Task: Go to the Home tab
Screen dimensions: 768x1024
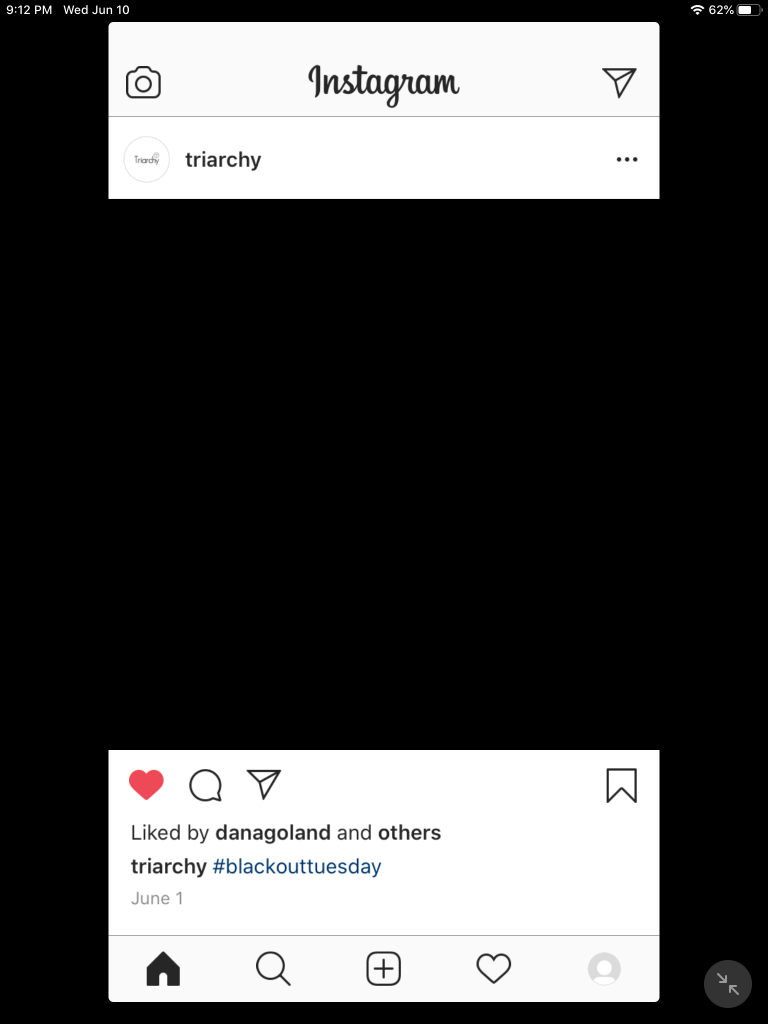Action: [163, 968]
